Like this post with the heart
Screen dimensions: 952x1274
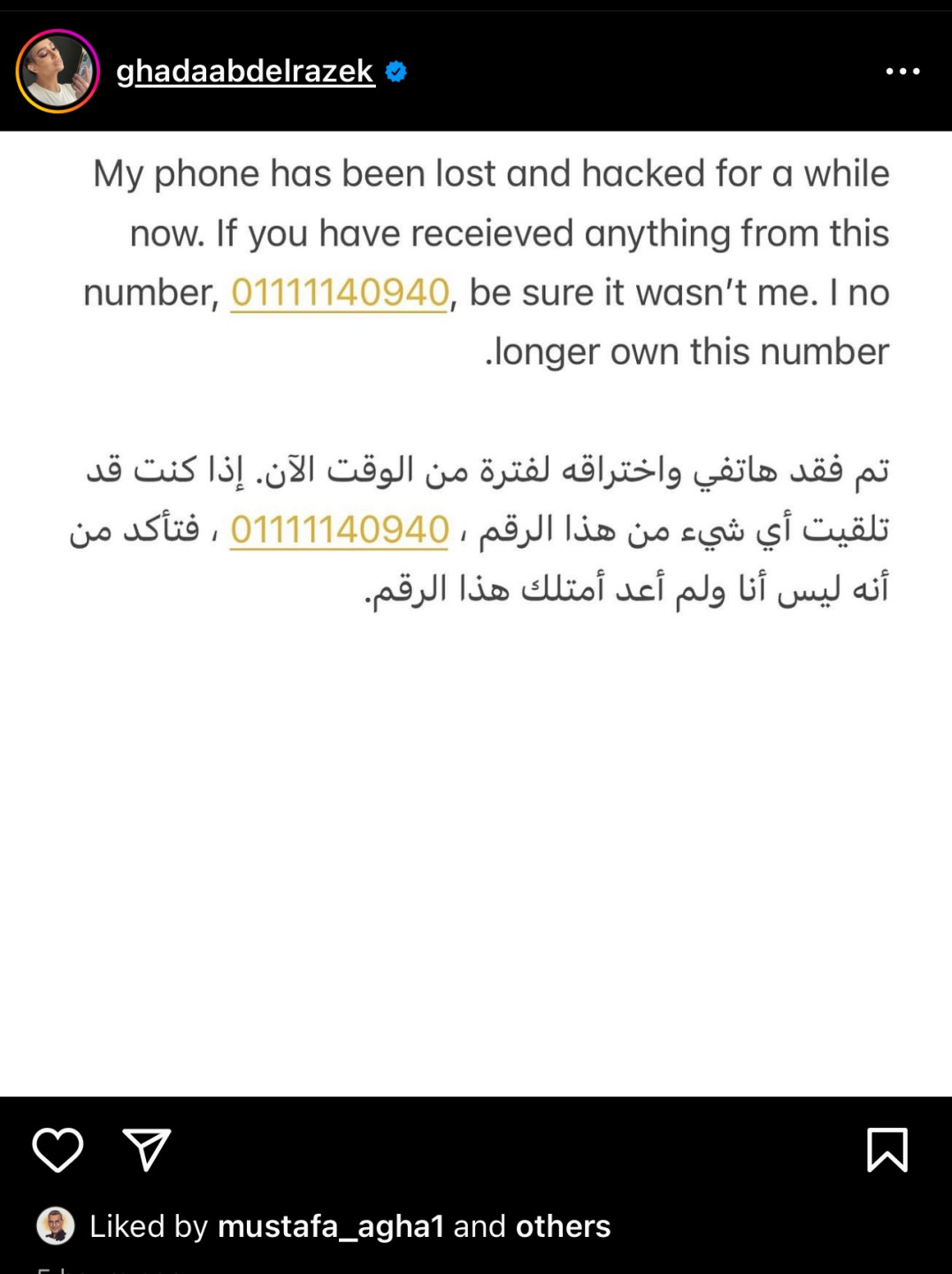(58, 1149)
